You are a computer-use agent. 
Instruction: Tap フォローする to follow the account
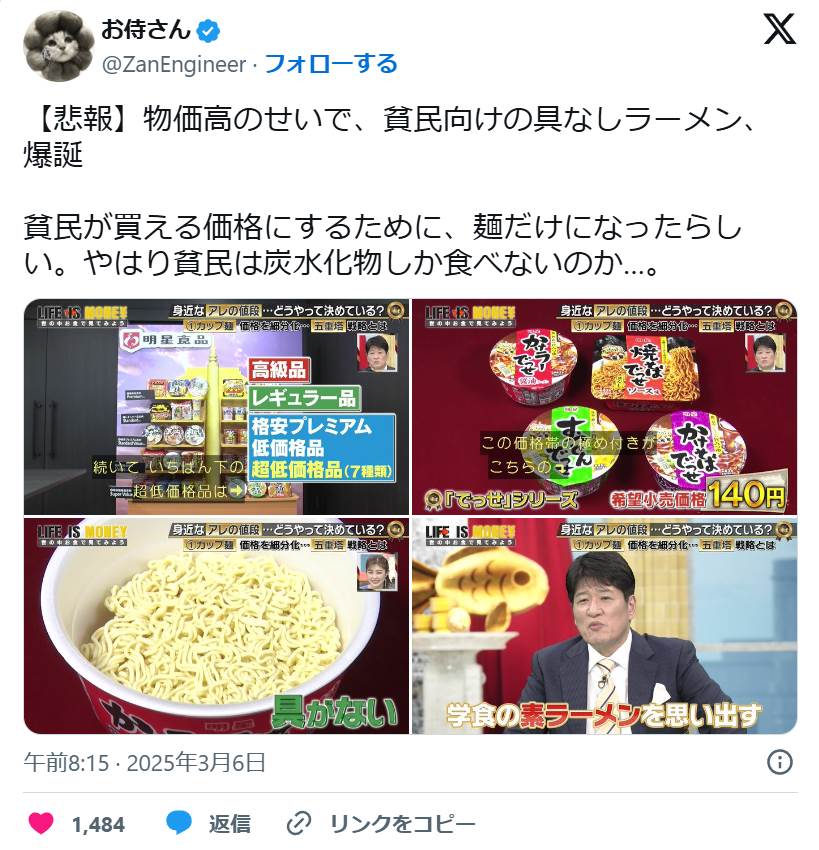(330, 64)
